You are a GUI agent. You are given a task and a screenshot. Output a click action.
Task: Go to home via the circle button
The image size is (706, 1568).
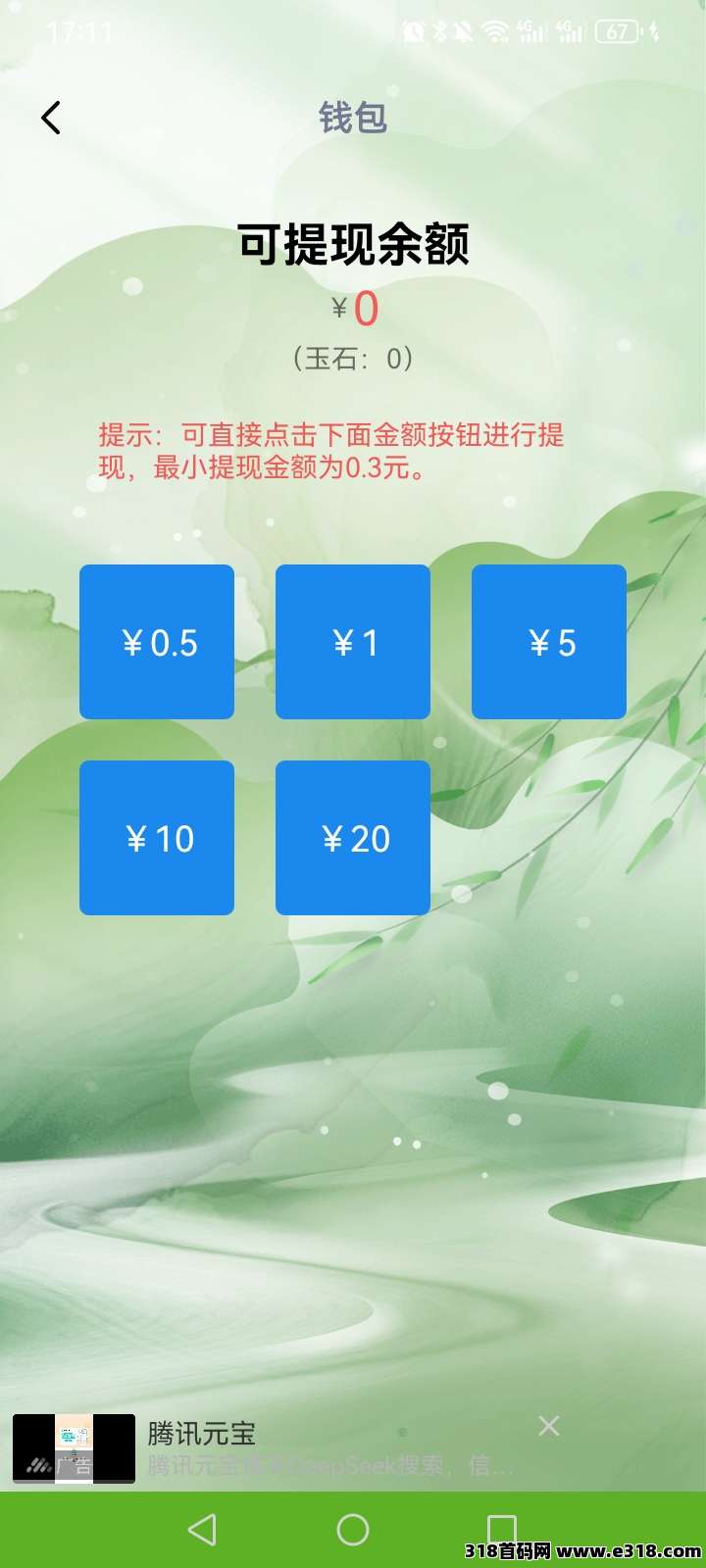[353, 1530]
